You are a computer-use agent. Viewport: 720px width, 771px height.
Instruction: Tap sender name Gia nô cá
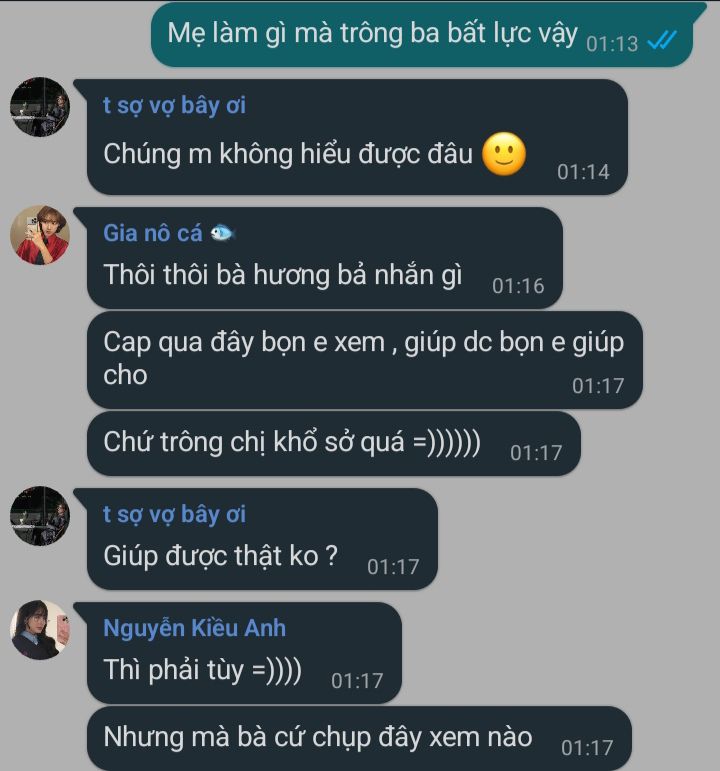(x=153, y=234)
